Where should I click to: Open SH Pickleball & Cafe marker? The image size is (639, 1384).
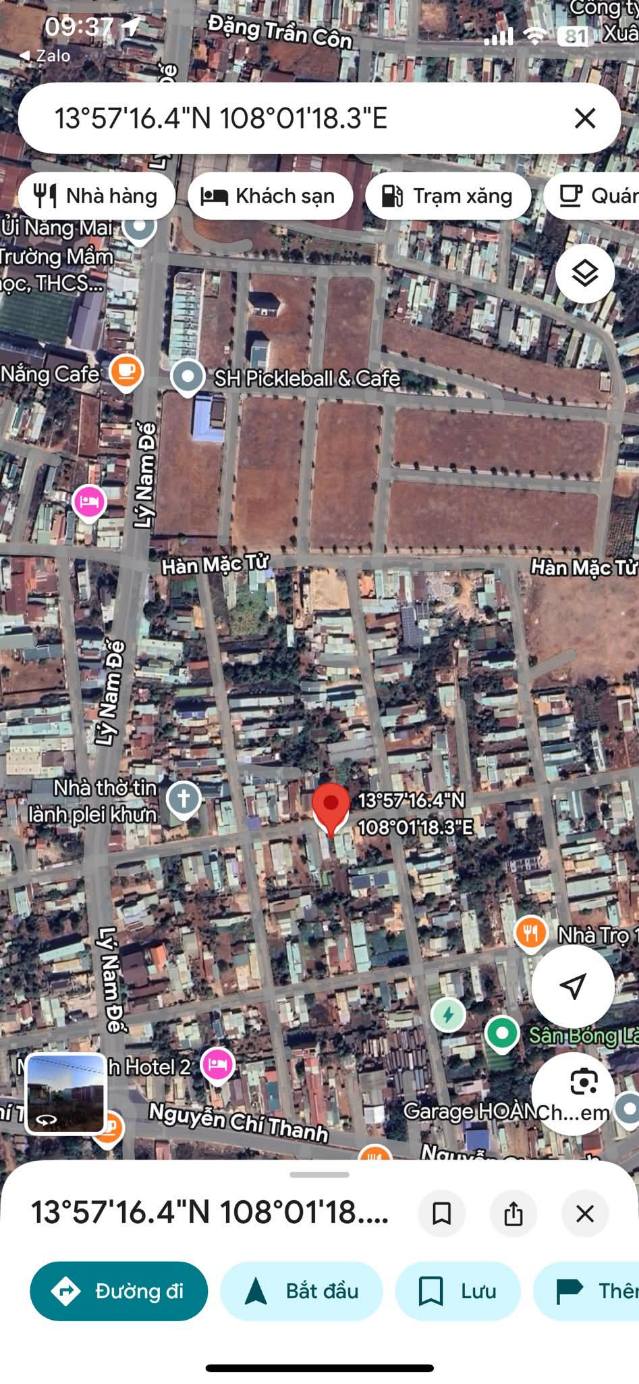(x=187, y=377)
